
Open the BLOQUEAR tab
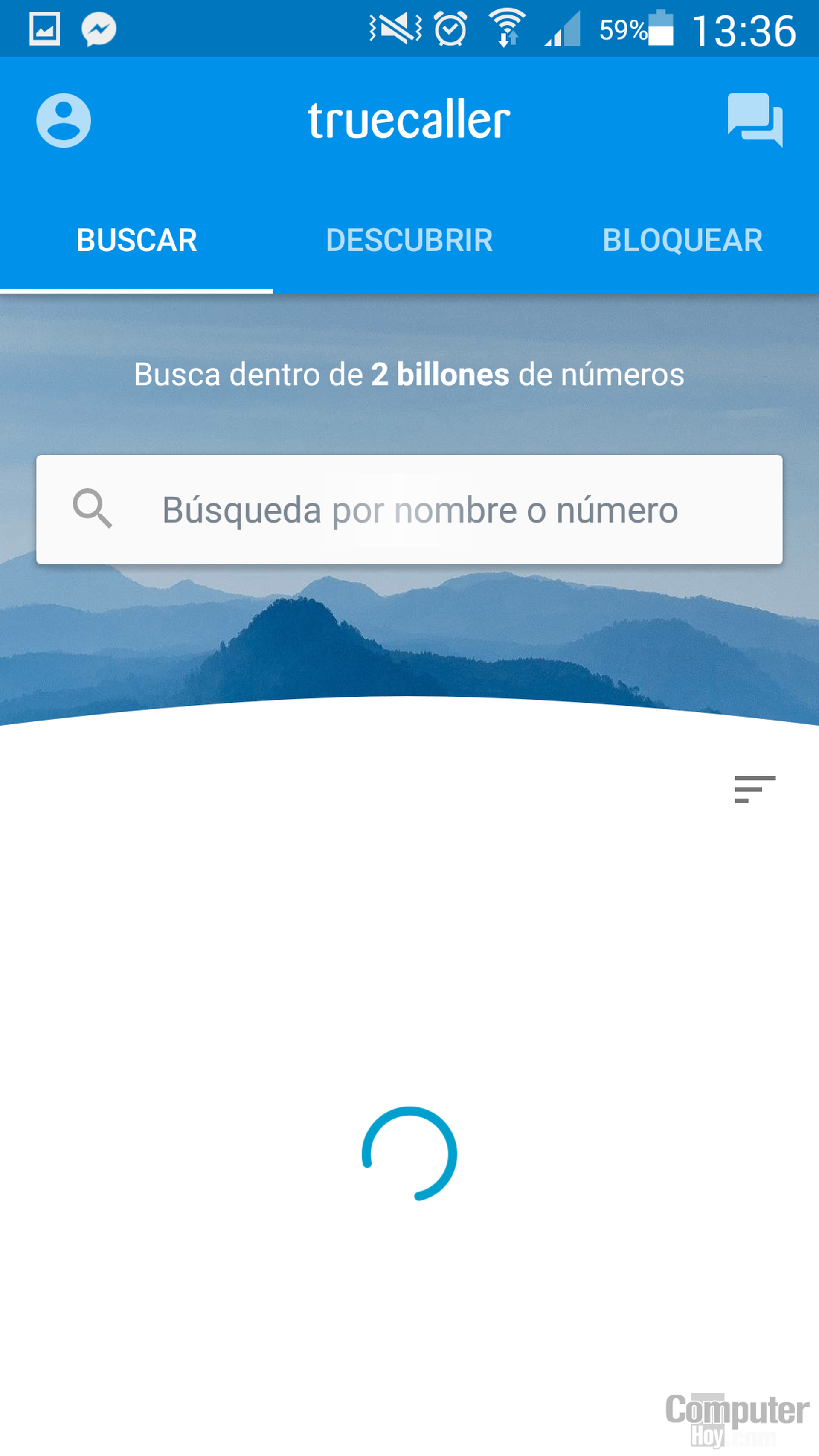coord(683,240)
